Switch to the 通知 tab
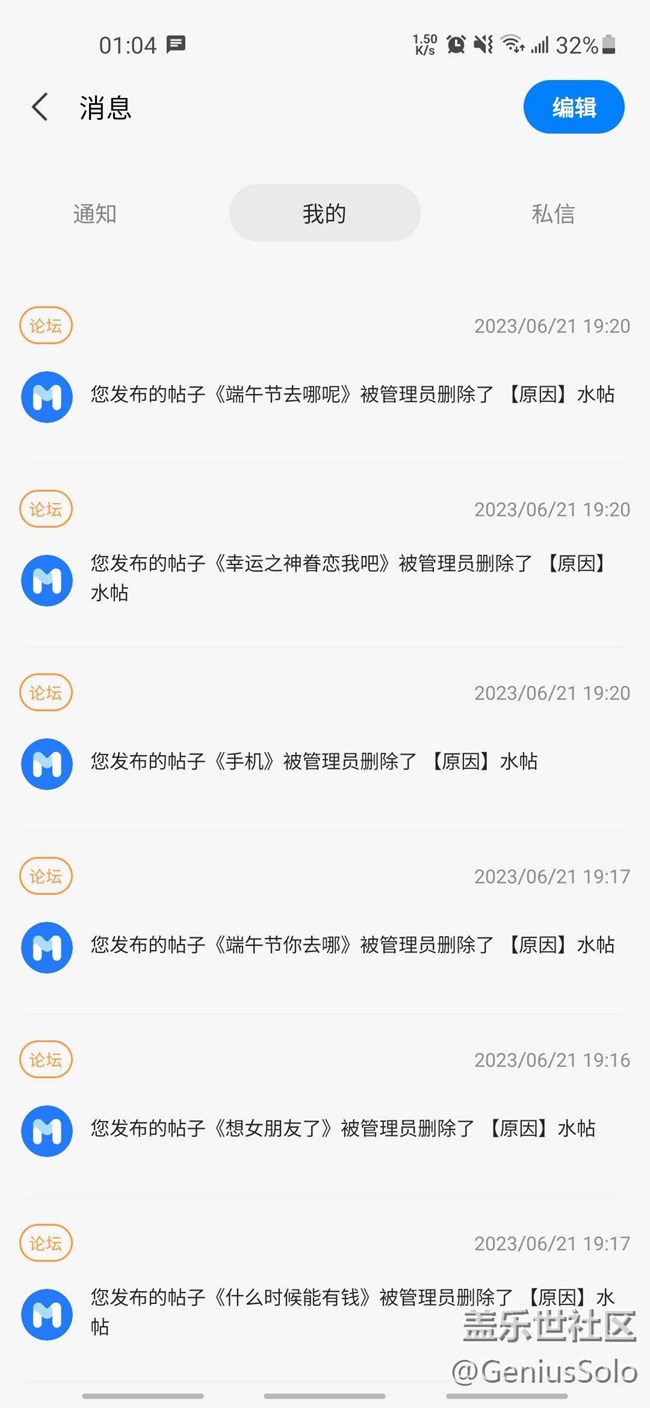The height and width of the screenshot is (1408, 650). 95,213
